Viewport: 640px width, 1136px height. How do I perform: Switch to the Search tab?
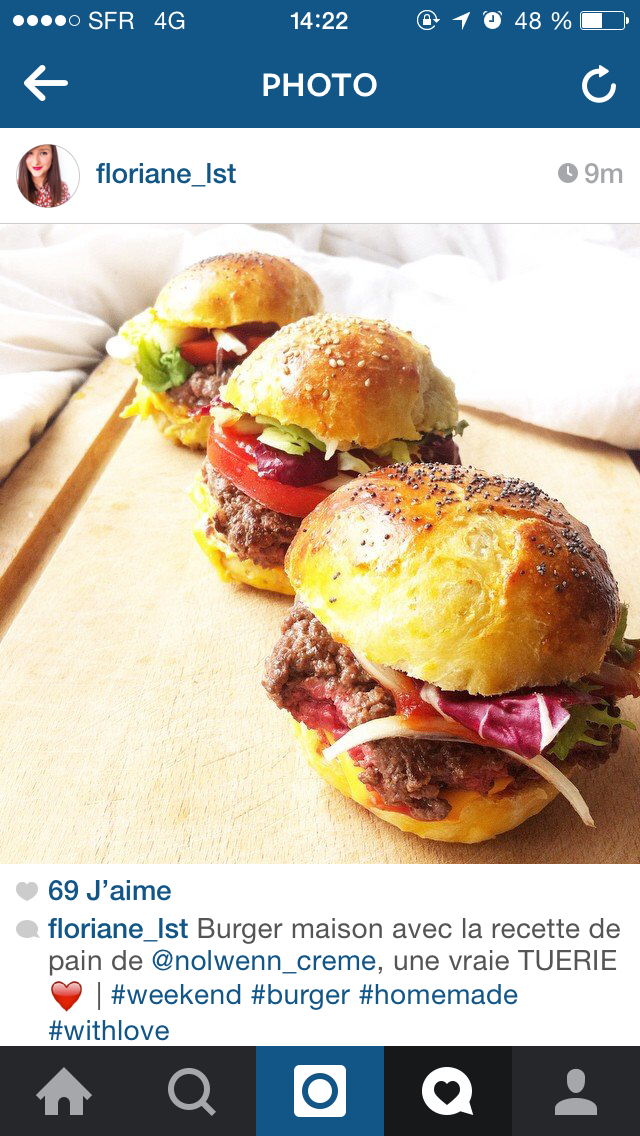pyautogui.click(x=192, y=1091)
